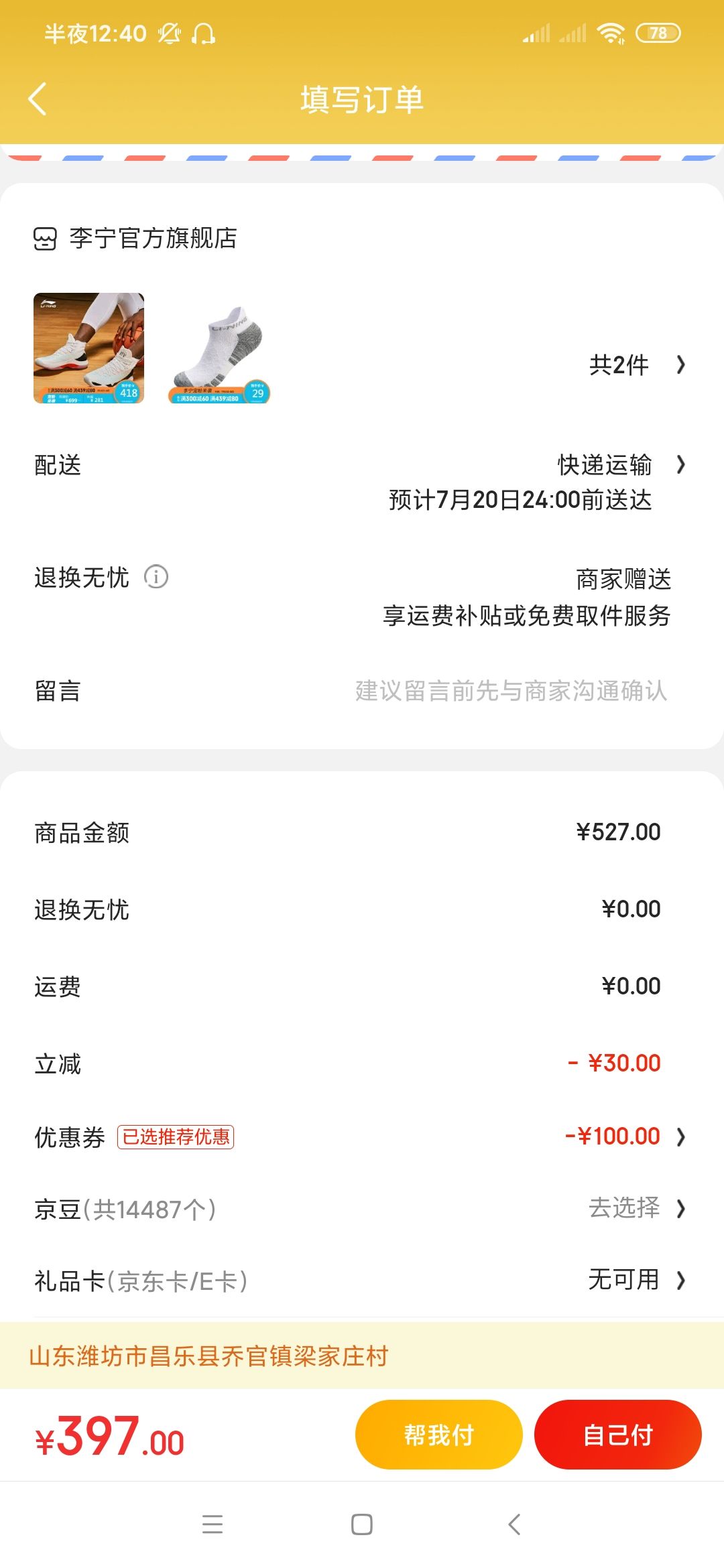
Task: Tap the 已选推荐优惠 coupon tag
Action: 177,1137
